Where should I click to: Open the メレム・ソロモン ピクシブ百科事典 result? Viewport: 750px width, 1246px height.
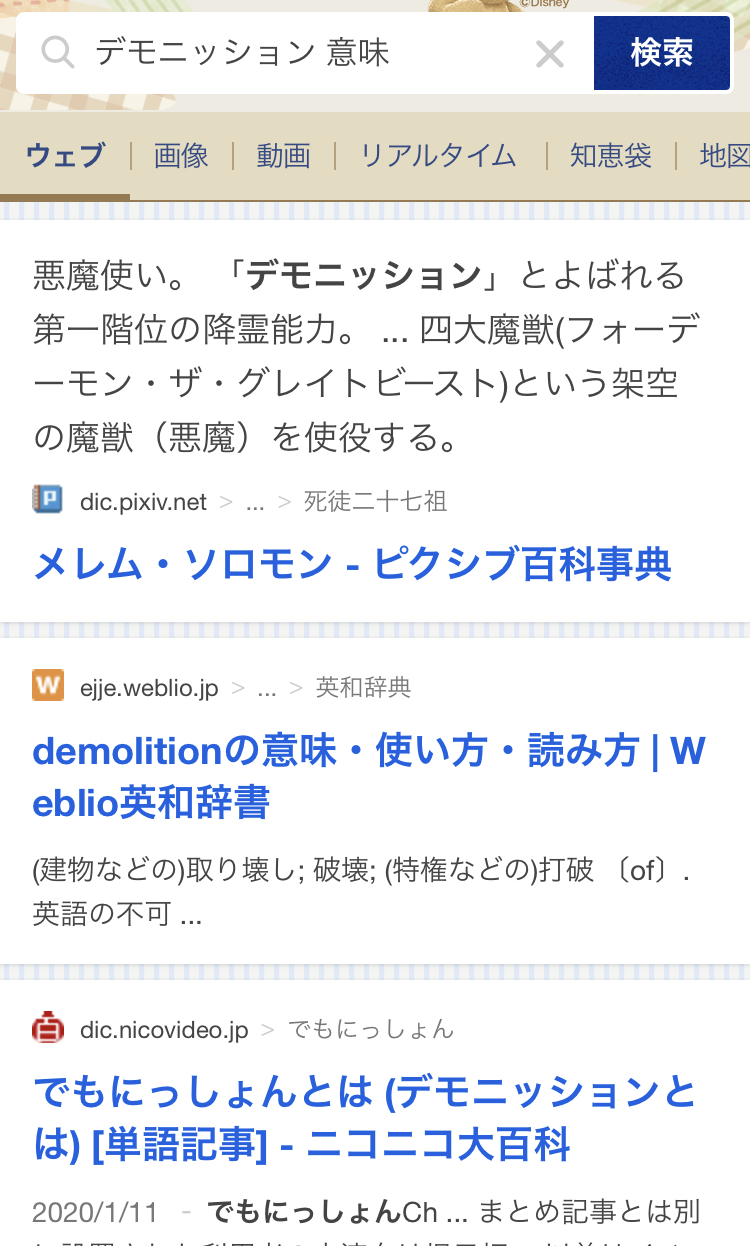(x=352, y=565)
